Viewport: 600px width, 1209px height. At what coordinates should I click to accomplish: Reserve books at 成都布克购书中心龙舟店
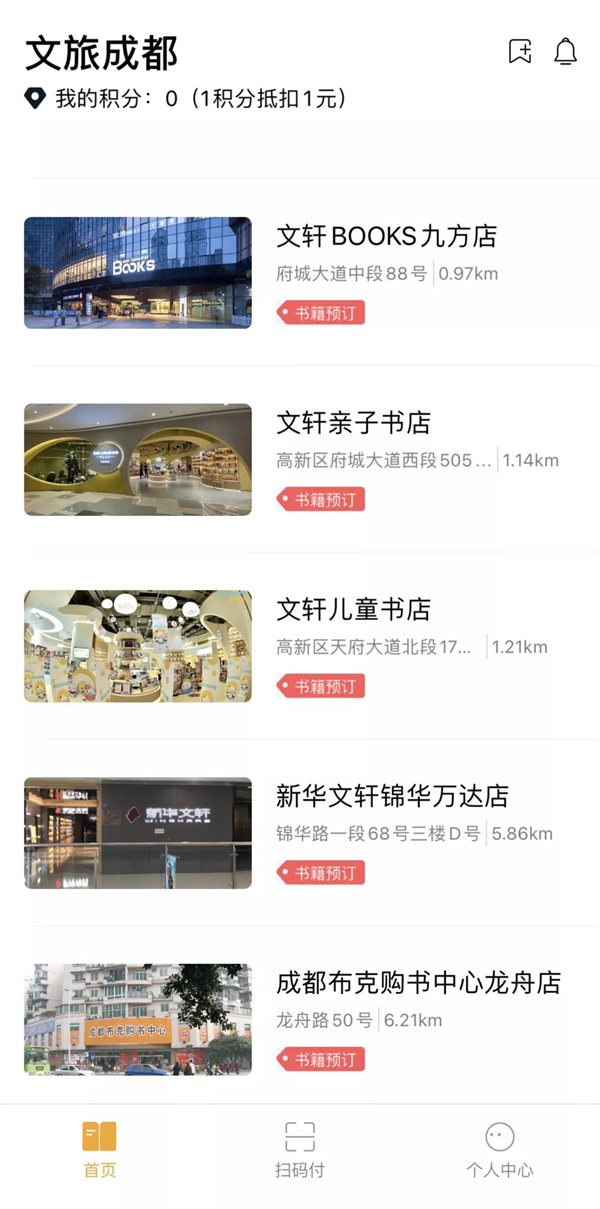tap(321, 1059)
